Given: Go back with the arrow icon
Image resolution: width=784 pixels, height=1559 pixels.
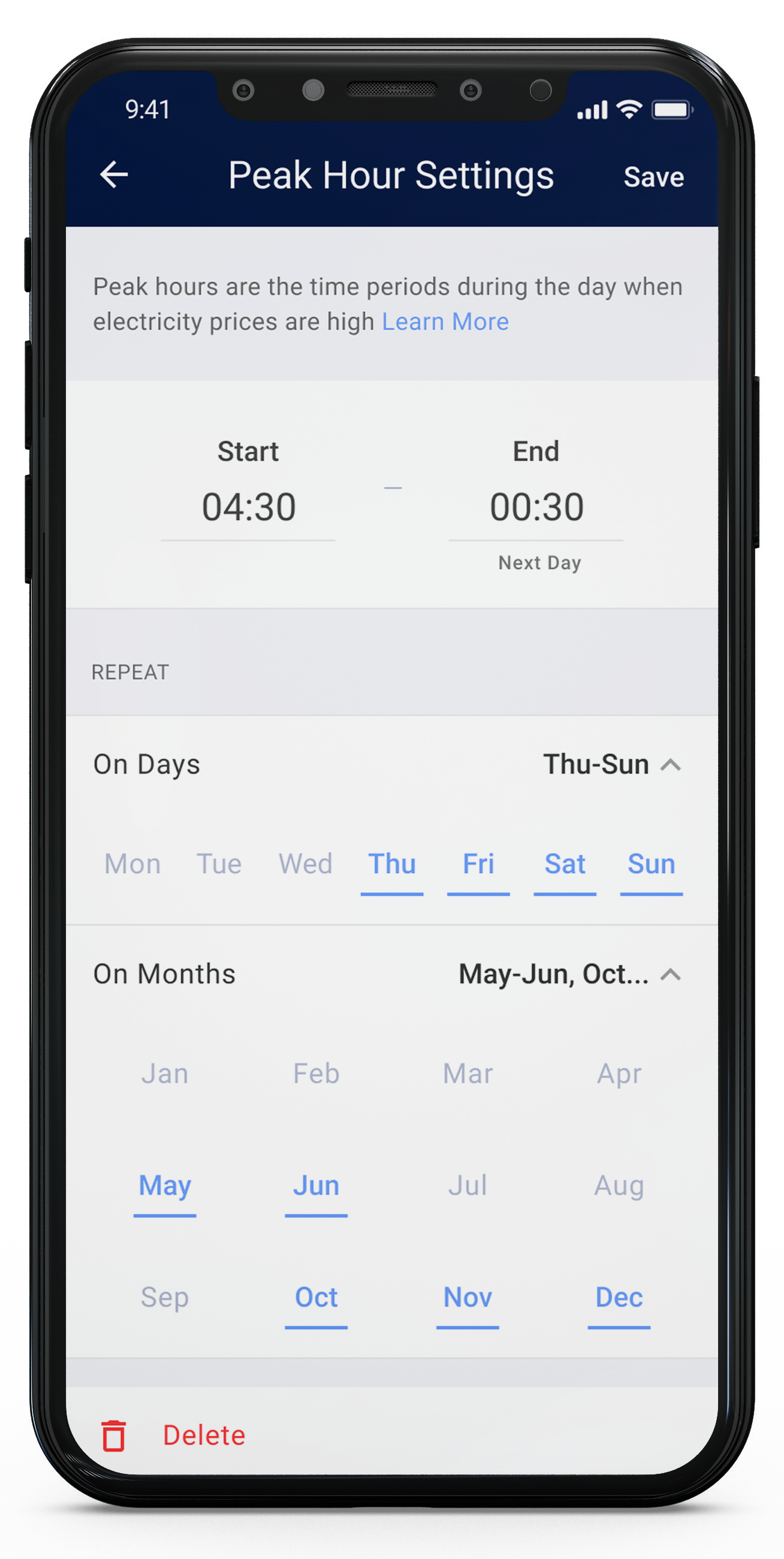Looking at the screenshot, I should click(x=114, y=176).
